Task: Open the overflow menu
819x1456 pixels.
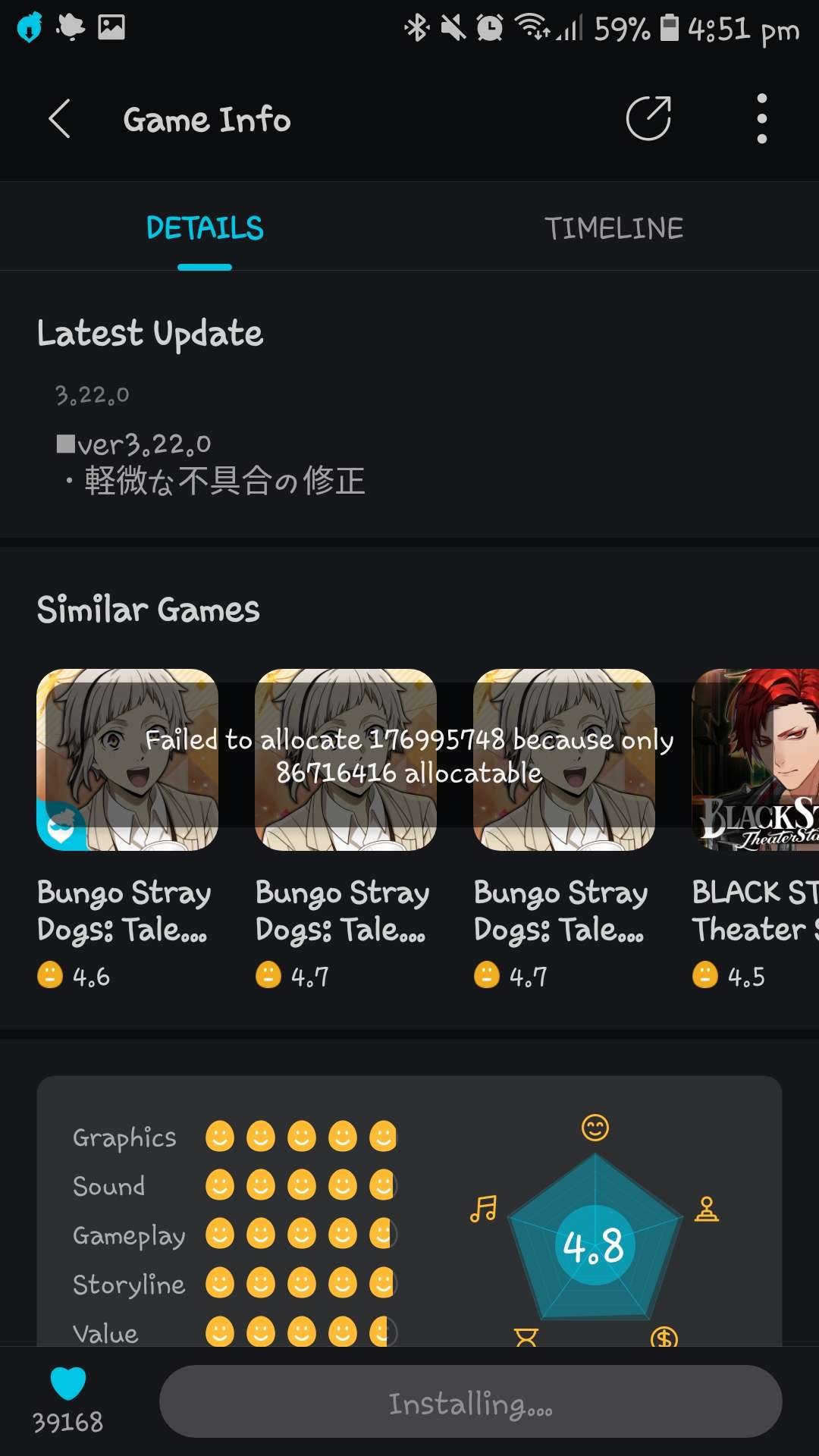Action: (x=761, y=119)
